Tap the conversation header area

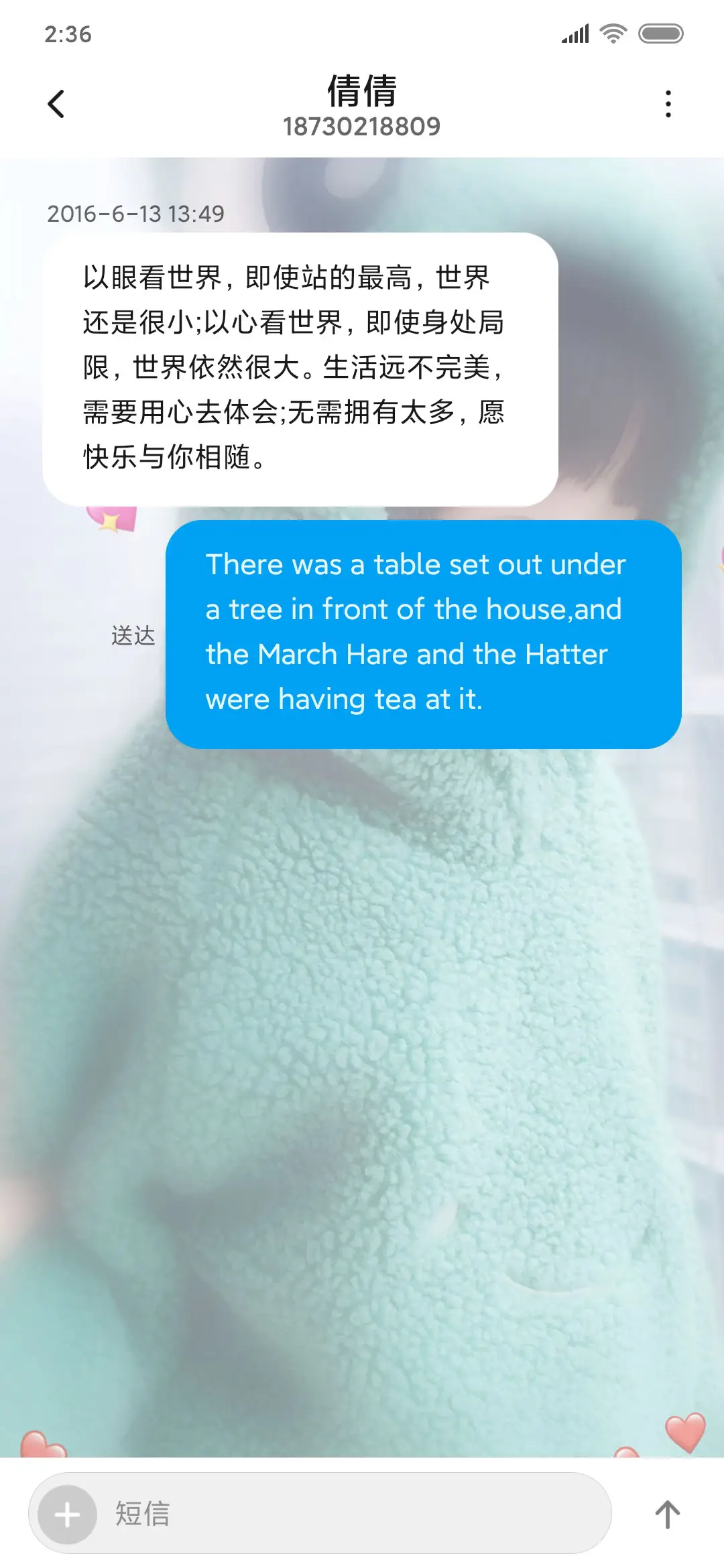tap(362, 107)
